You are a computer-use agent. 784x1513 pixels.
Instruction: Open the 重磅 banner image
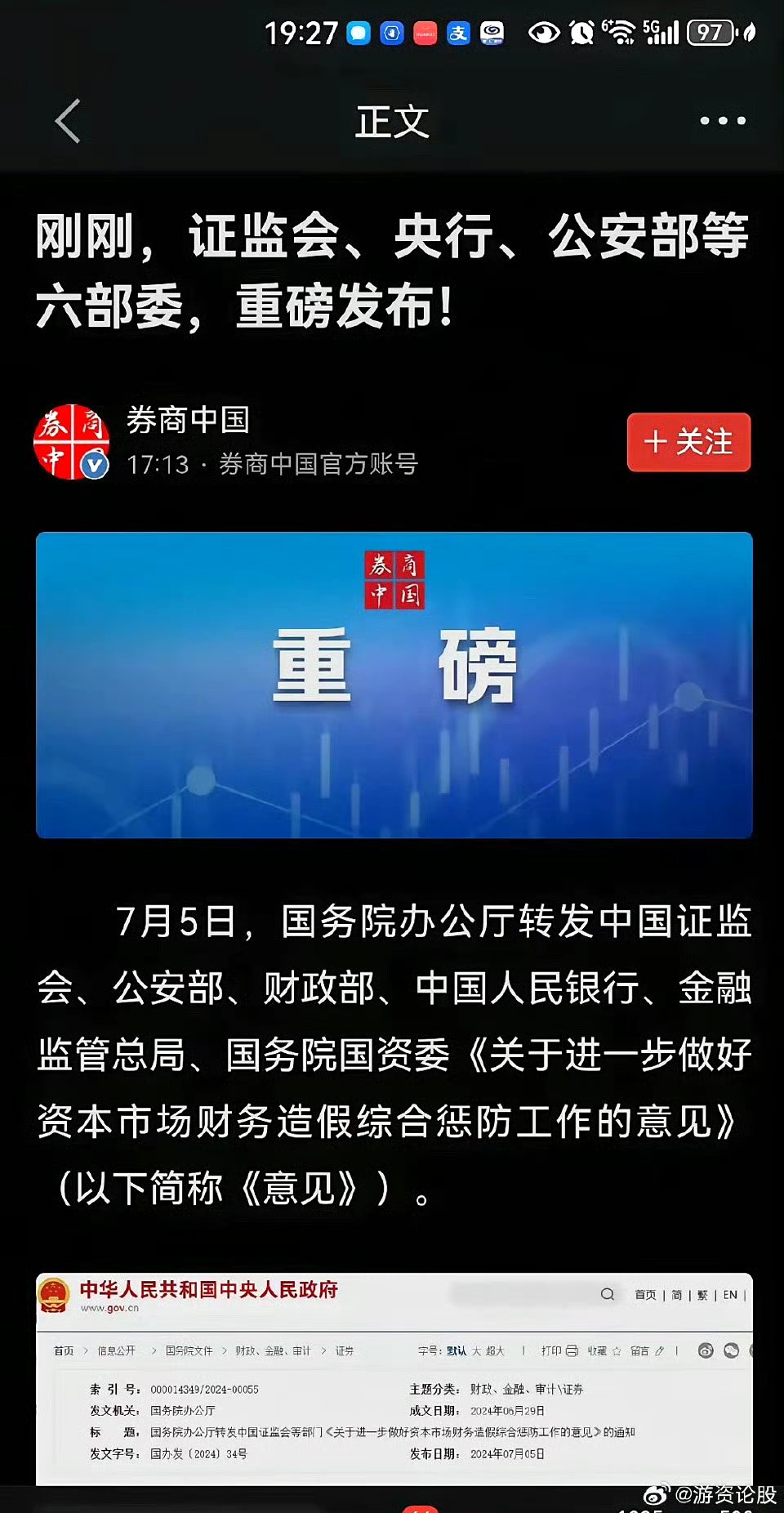(392, 685)
